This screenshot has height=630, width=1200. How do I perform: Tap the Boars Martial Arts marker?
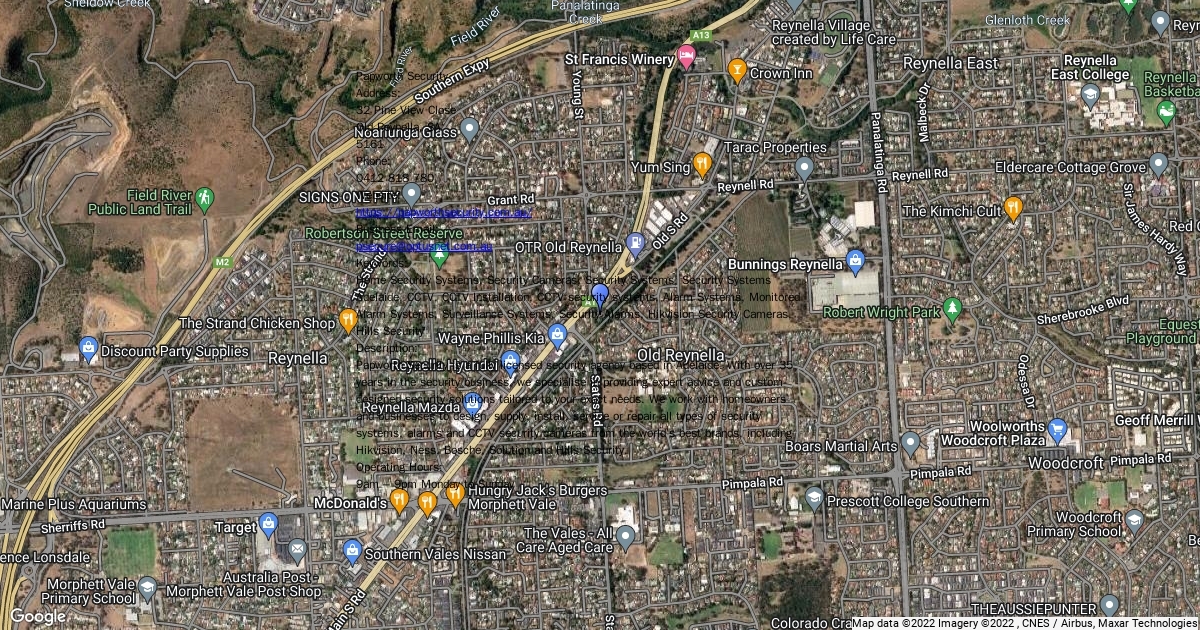910,443
